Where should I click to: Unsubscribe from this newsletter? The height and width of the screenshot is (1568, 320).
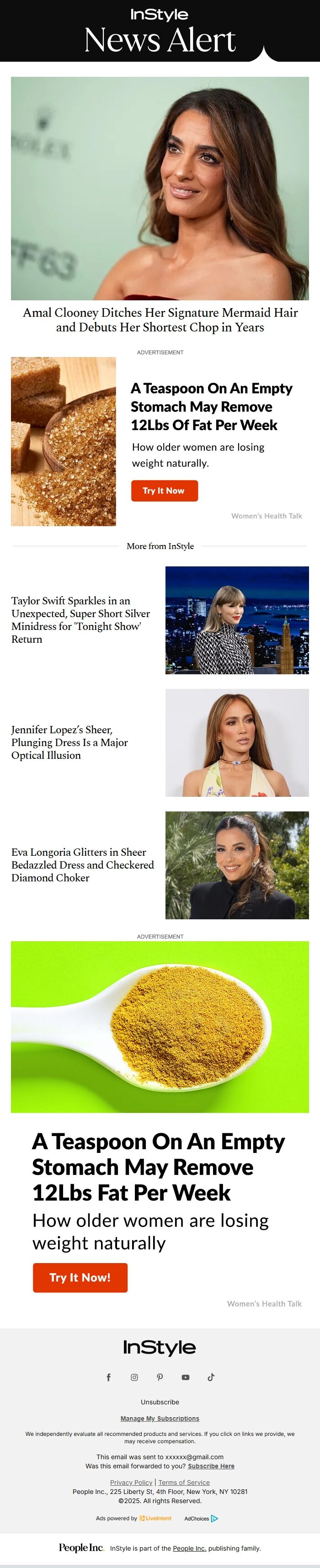pyautogui.click(x=160, y=1402)
